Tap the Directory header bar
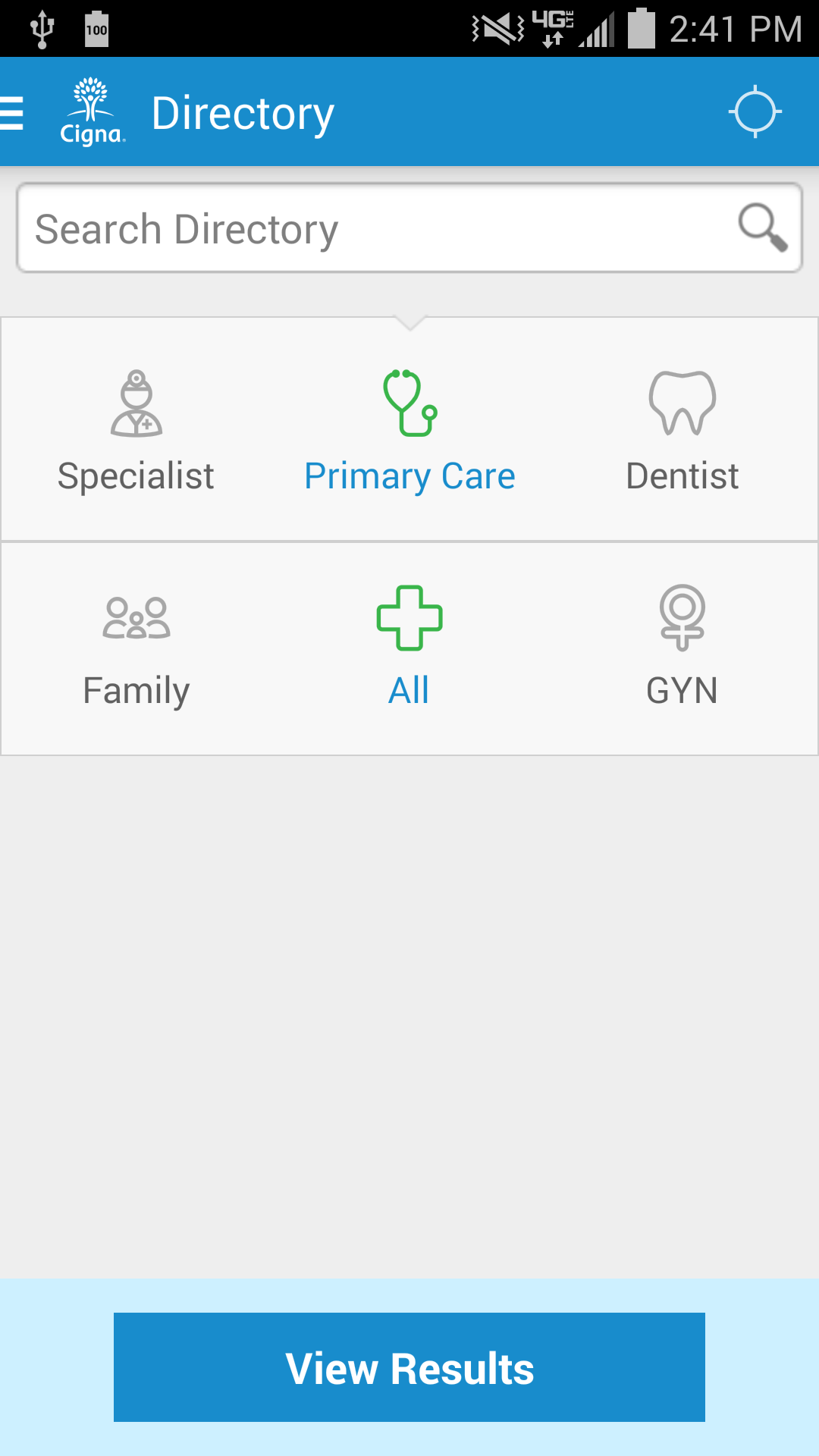This screenshot has height=1456, width=819. pos(409,111)
